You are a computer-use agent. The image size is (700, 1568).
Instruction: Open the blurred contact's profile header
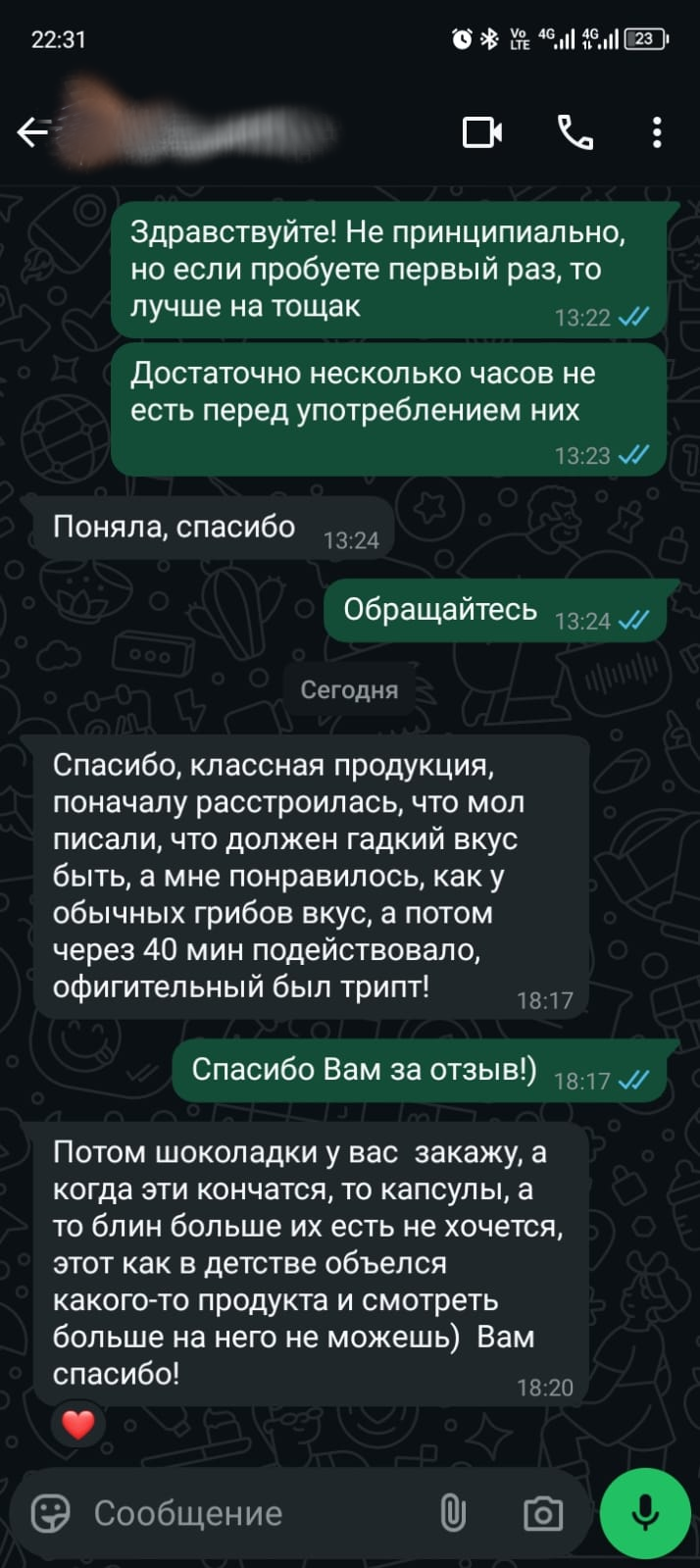[196, 130]
